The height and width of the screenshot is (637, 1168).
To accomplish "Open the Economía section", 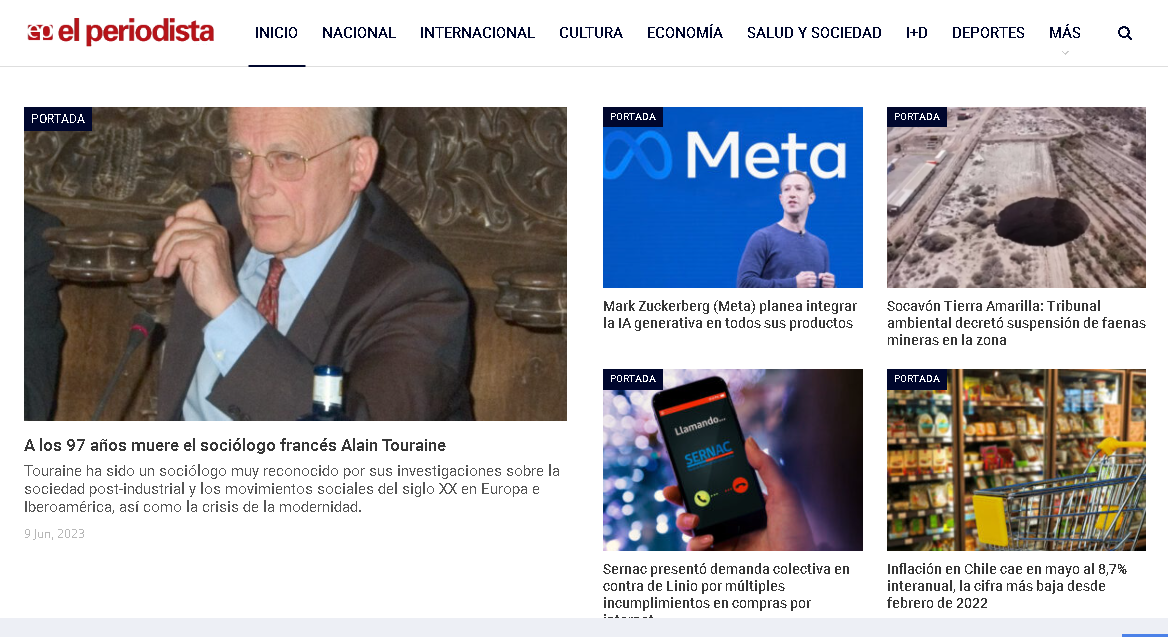I will coord(685,33).
